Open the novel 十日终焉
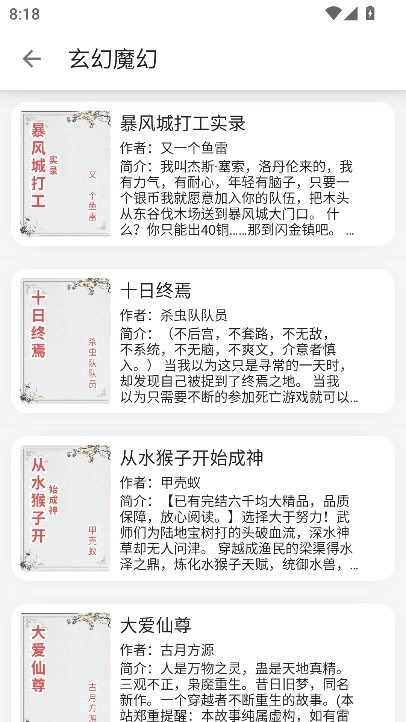Image resolution: width=406 pixels, height=722 pixels. 203,341
